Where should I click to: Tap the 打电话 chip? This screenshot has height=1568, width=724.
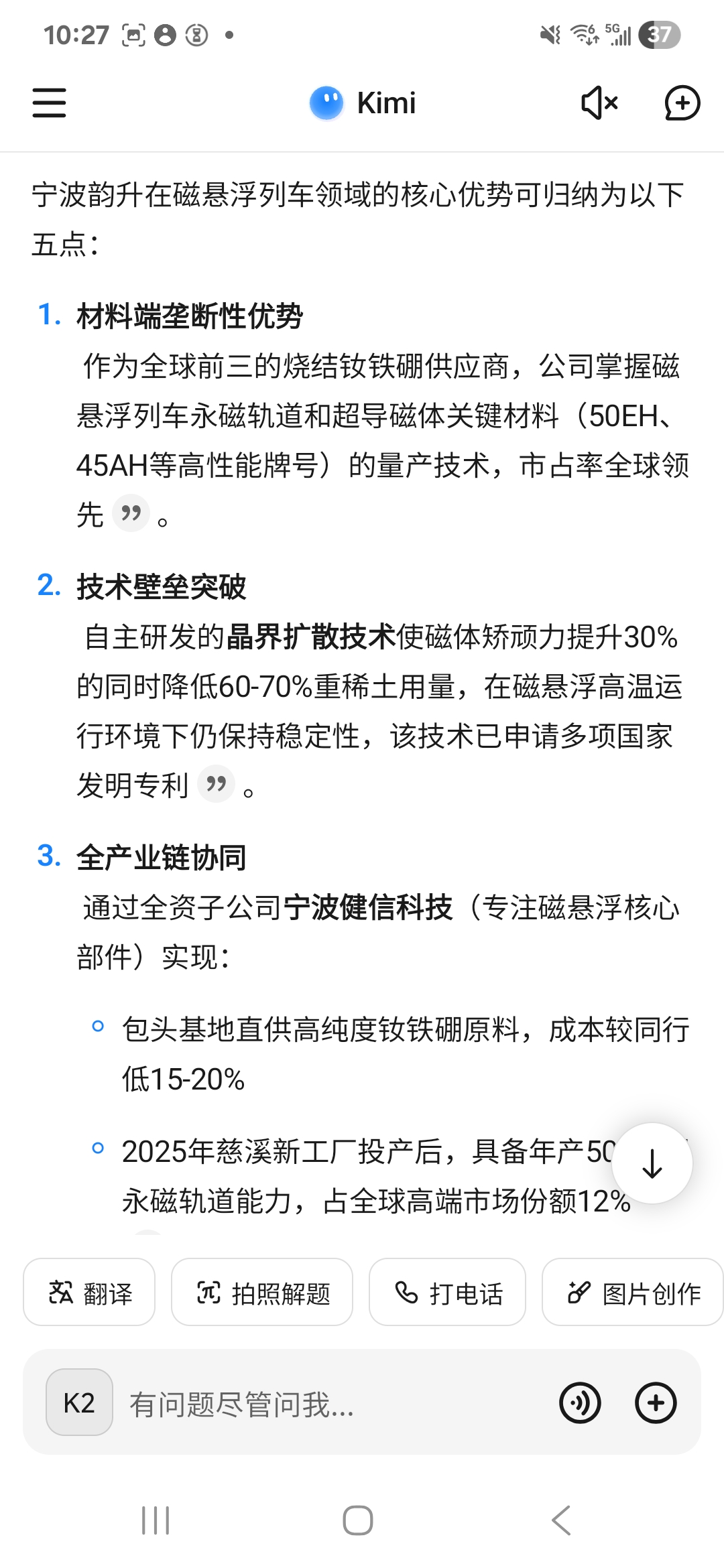click(447, 1292)
